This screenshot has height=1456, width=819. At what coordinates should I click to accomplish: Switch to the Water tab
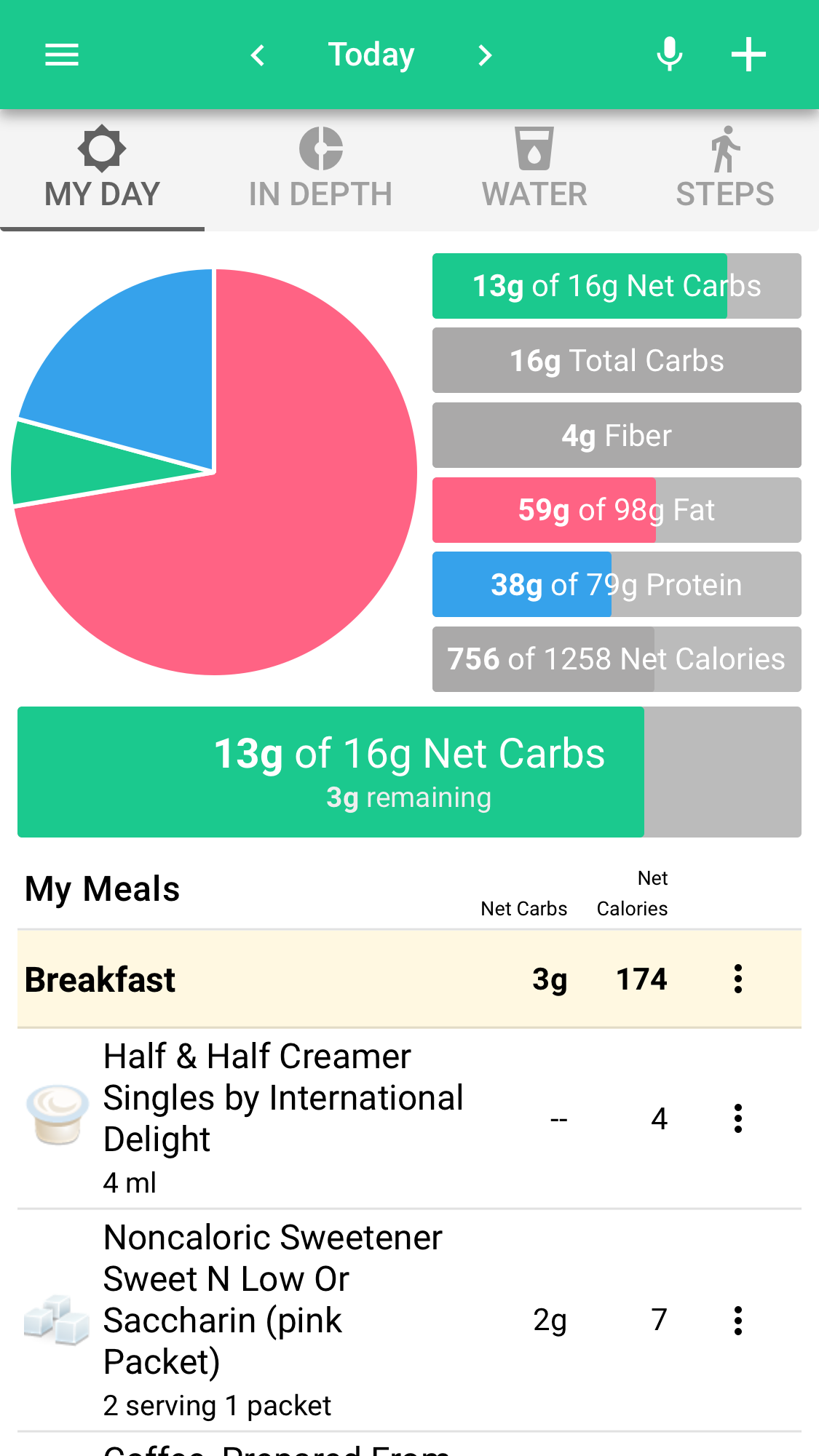click(534, 170)
